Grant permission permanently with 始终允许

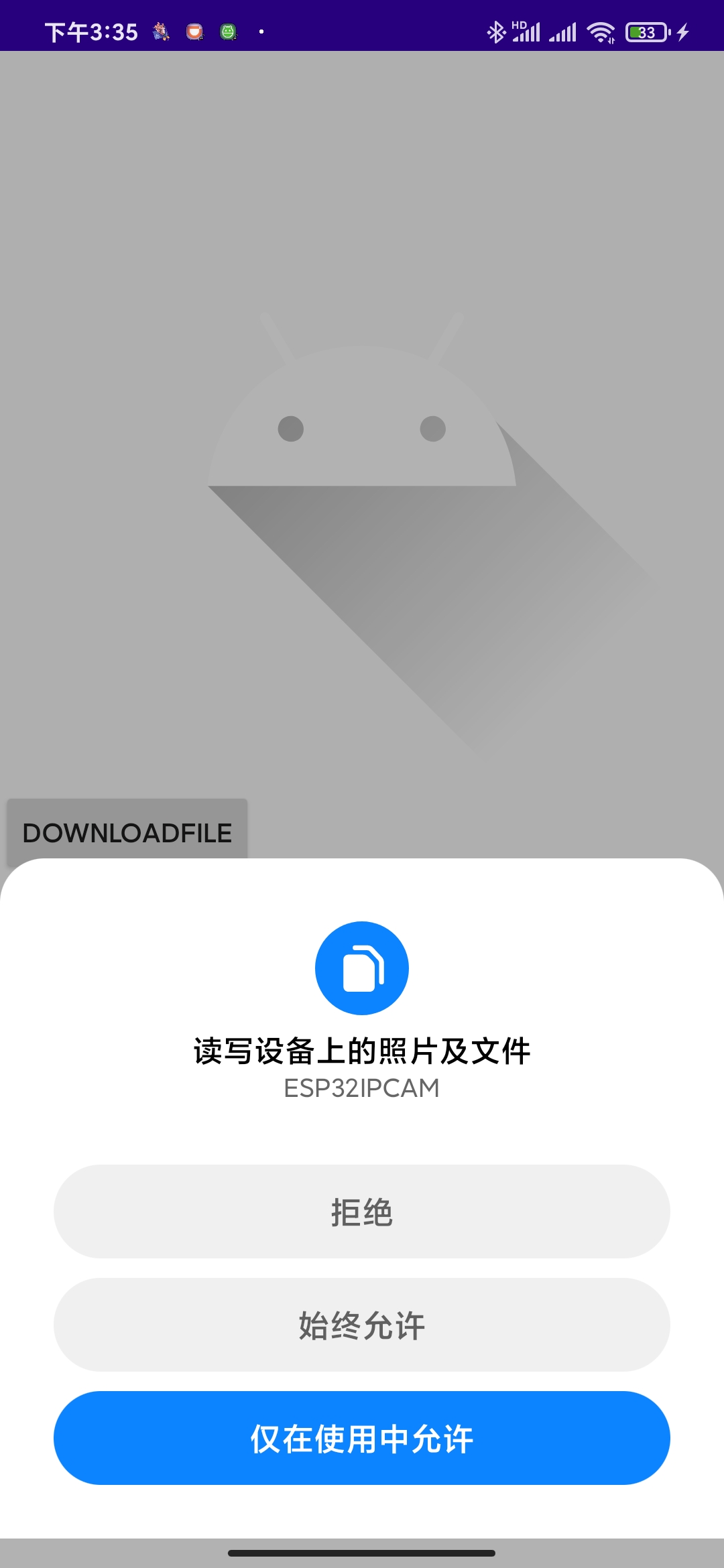pos(362,1324)
